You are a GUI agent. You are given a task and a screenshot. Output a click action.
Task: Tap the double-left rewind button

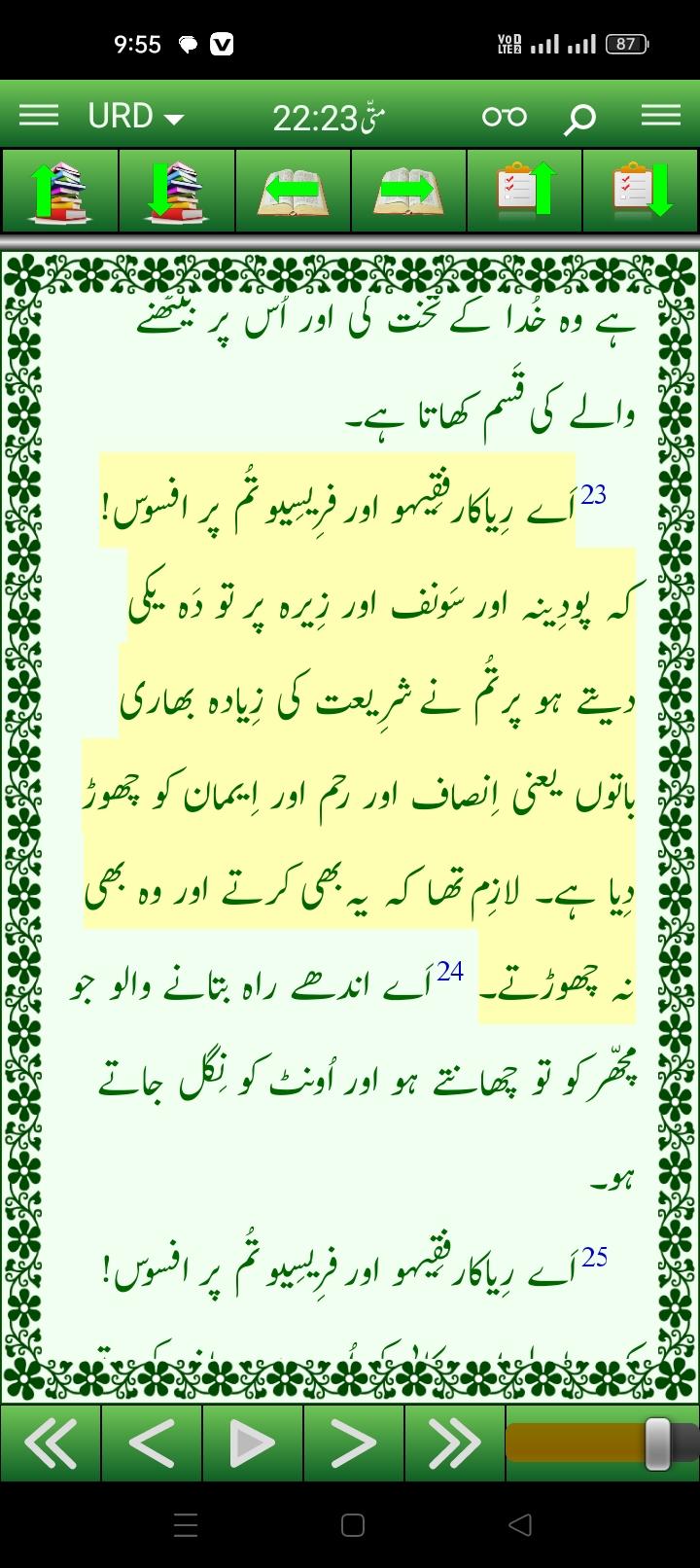click(51, 1443)
